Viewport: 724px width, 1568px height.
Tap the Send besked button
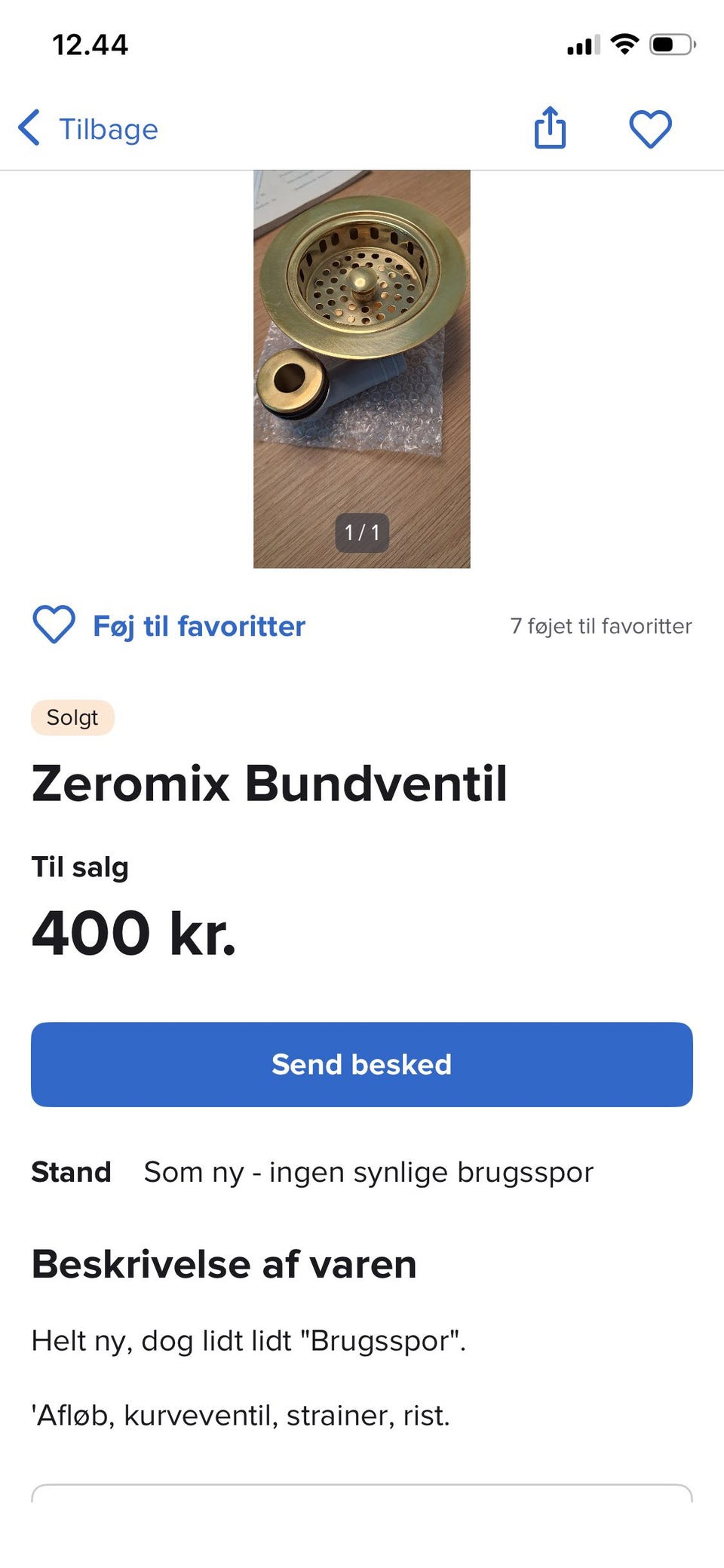click(x=362, y=1064)
